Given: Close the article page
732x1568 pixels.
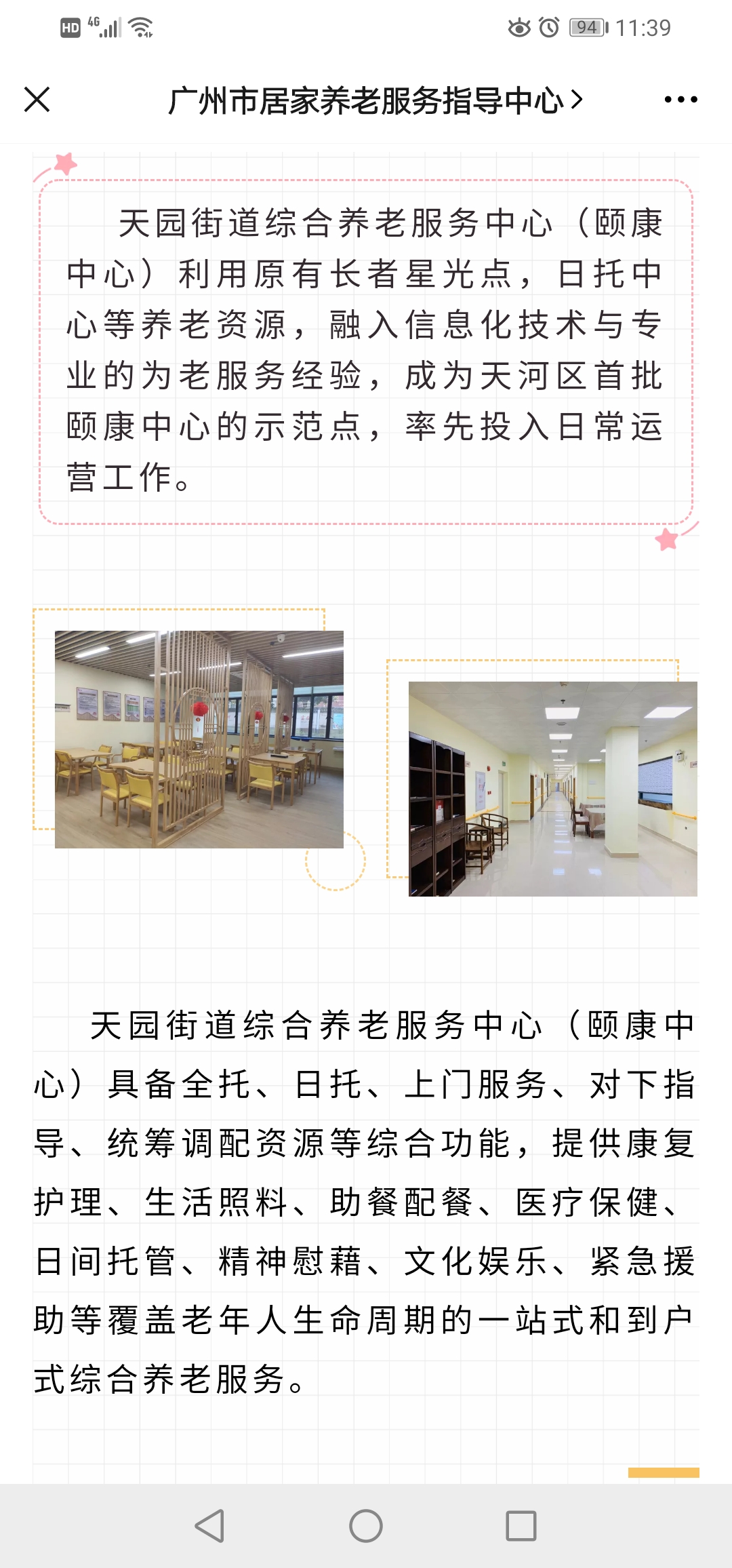Looking at the screenshot, I should click(37, 100).
